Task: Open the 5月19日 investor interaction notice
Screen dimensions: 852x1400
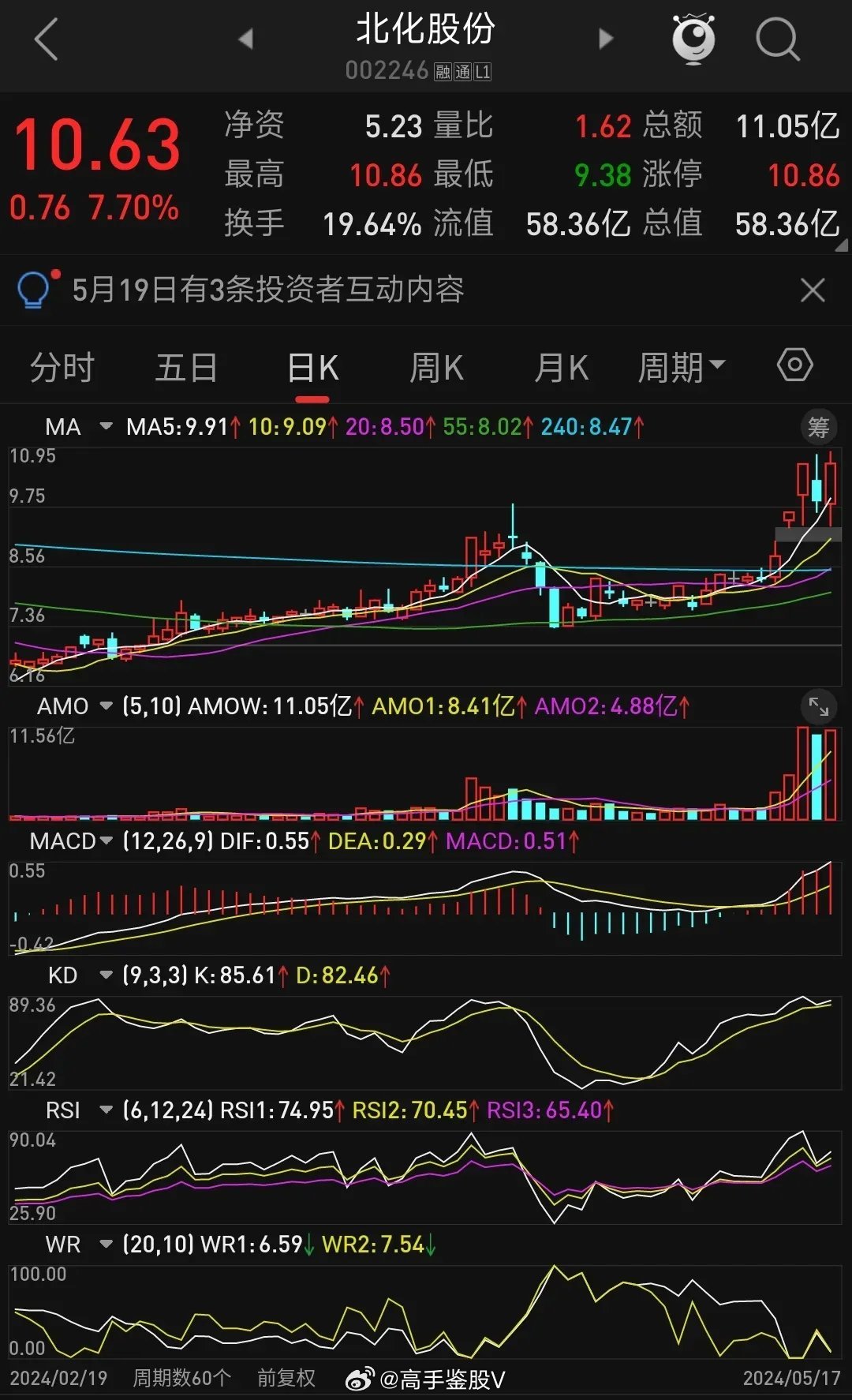Action: click(x=267, y=290)
